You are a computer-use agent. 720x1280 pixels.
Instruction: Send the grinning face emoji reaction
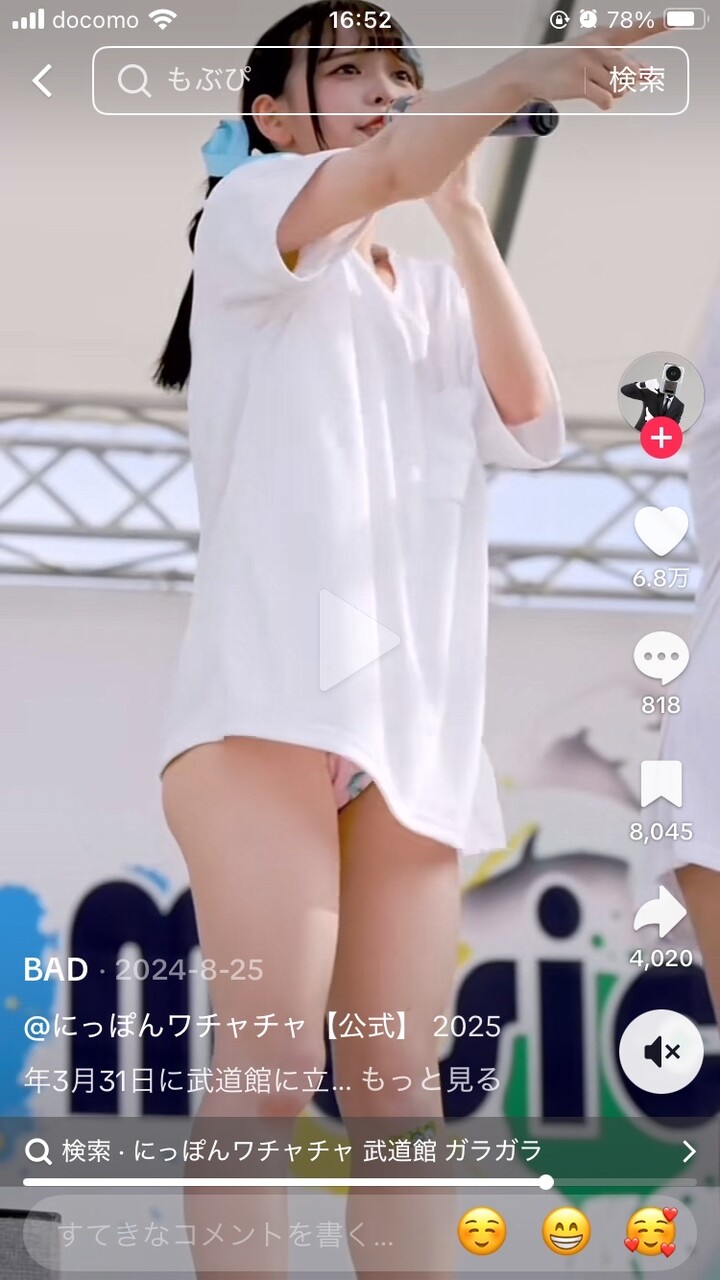(x=567, y=1233)
